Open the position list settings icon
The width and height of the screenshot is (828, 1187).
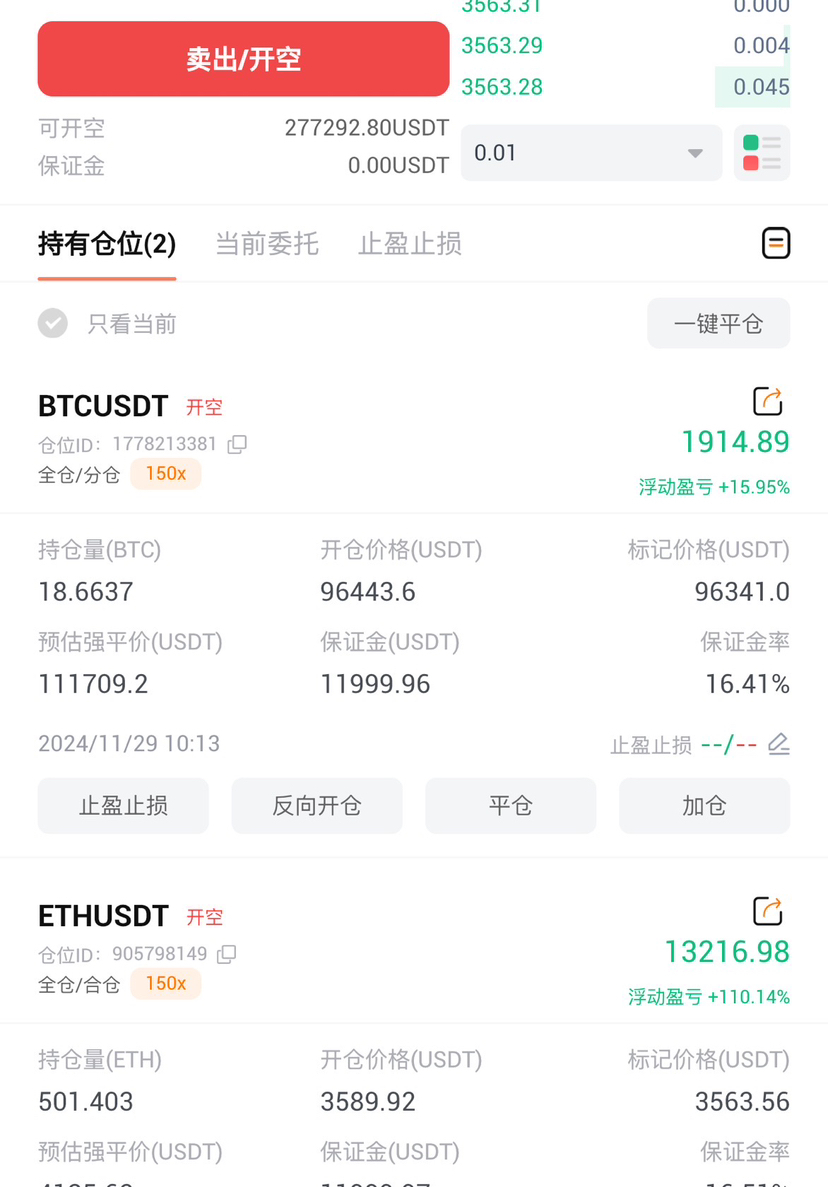(x=776, y=243)
